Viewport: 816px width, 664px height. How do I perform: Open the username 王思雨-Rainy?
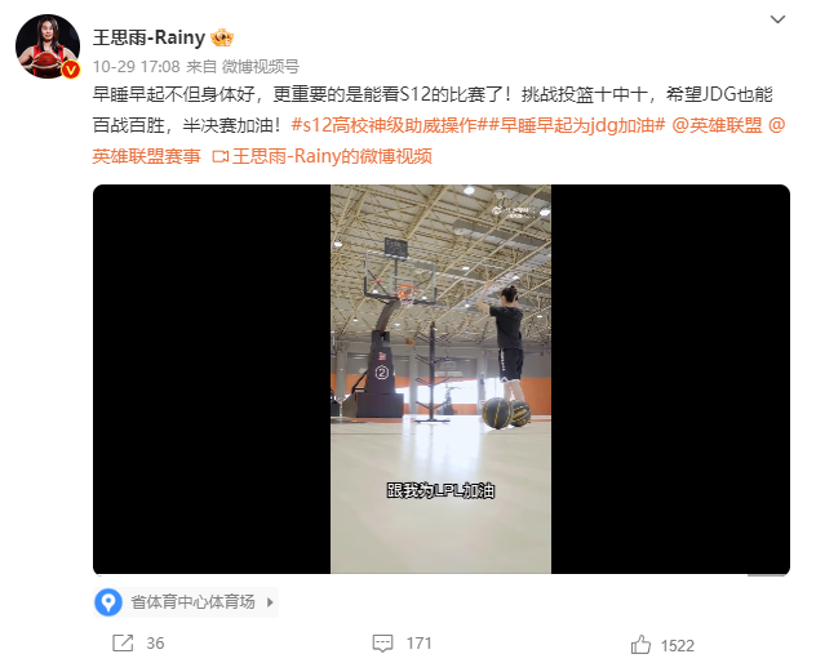[x=148, y=38]
